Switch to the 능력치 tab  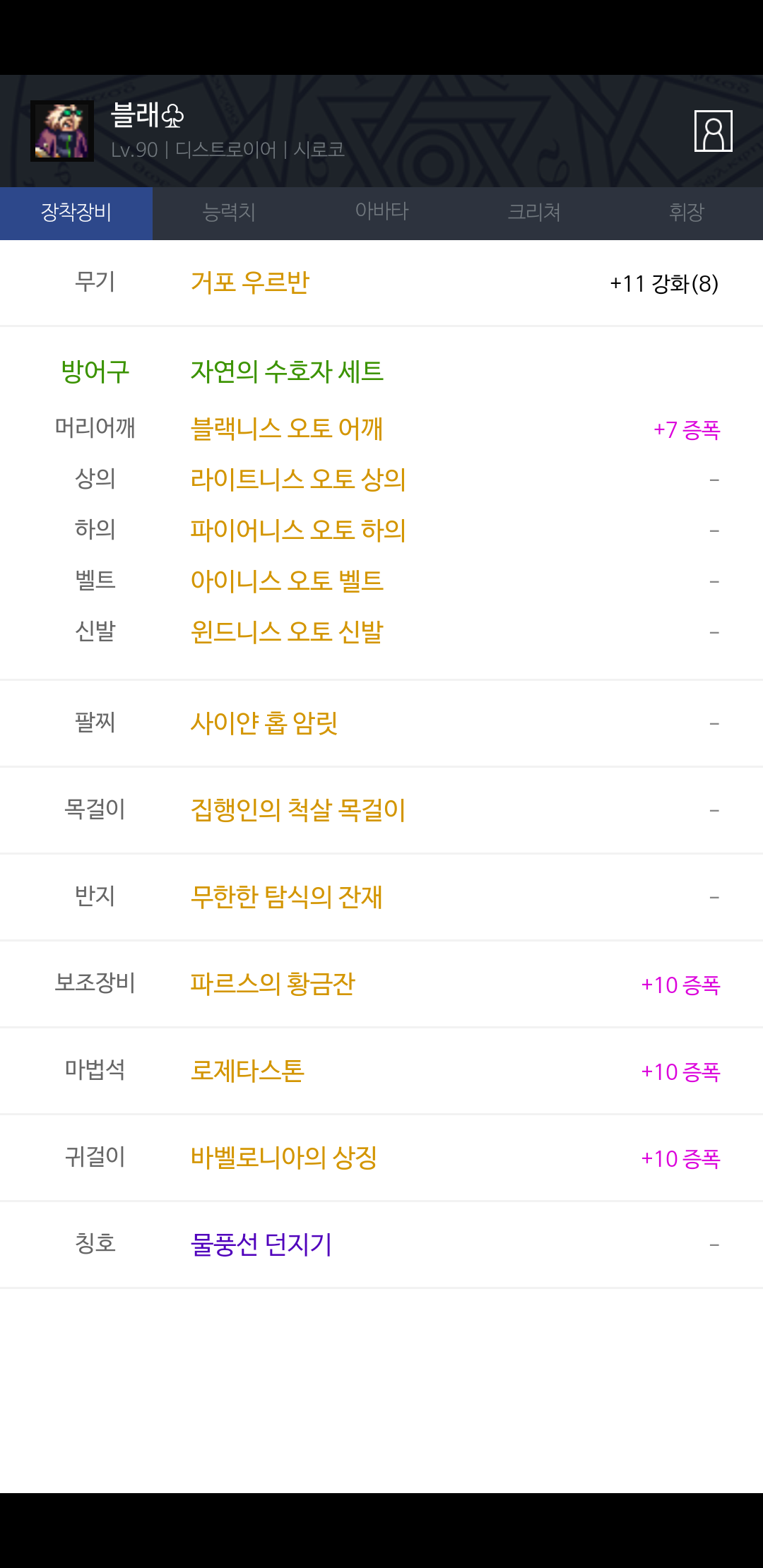228,213
